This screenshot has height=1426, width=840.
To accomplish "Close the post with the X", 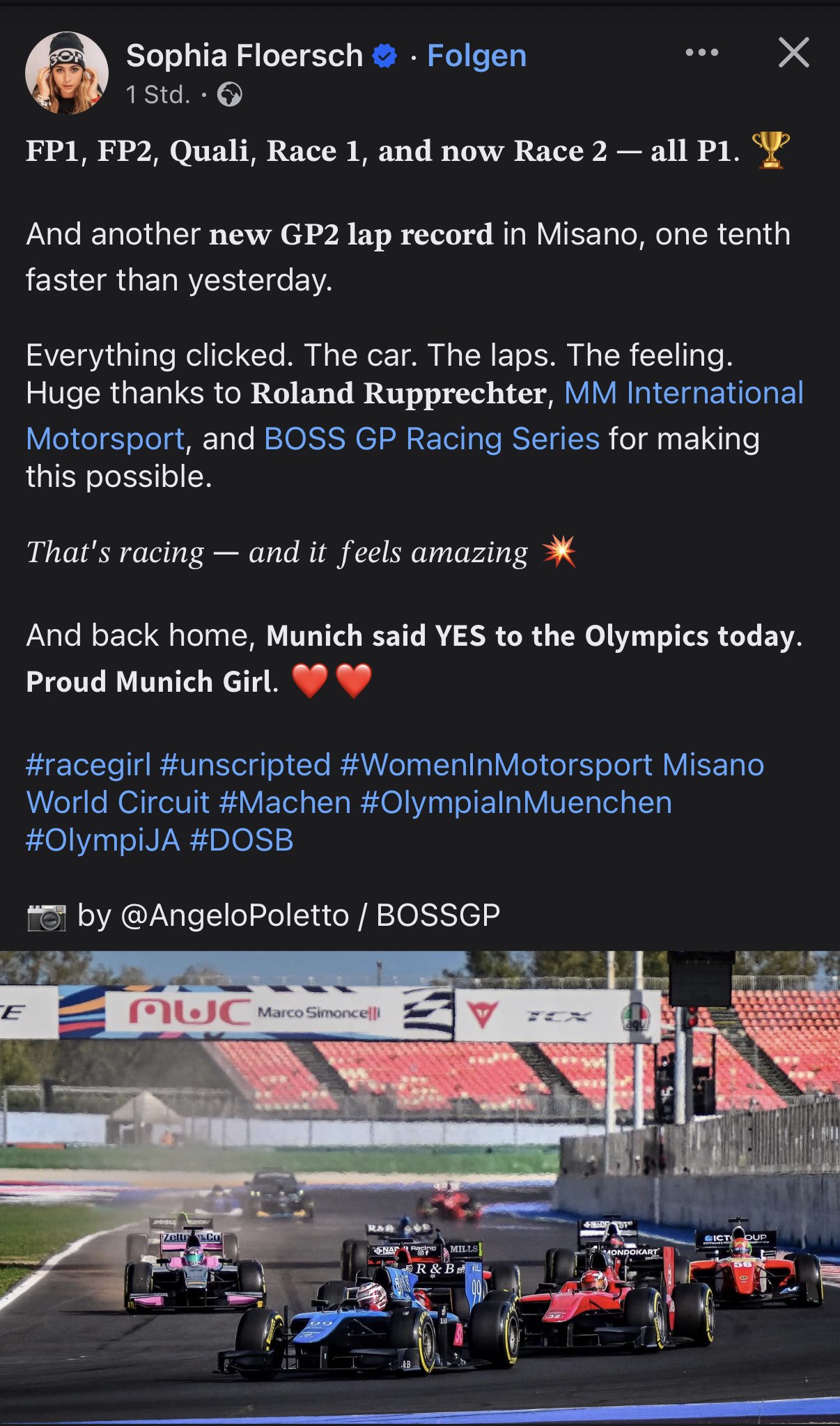I will [793, 53].
